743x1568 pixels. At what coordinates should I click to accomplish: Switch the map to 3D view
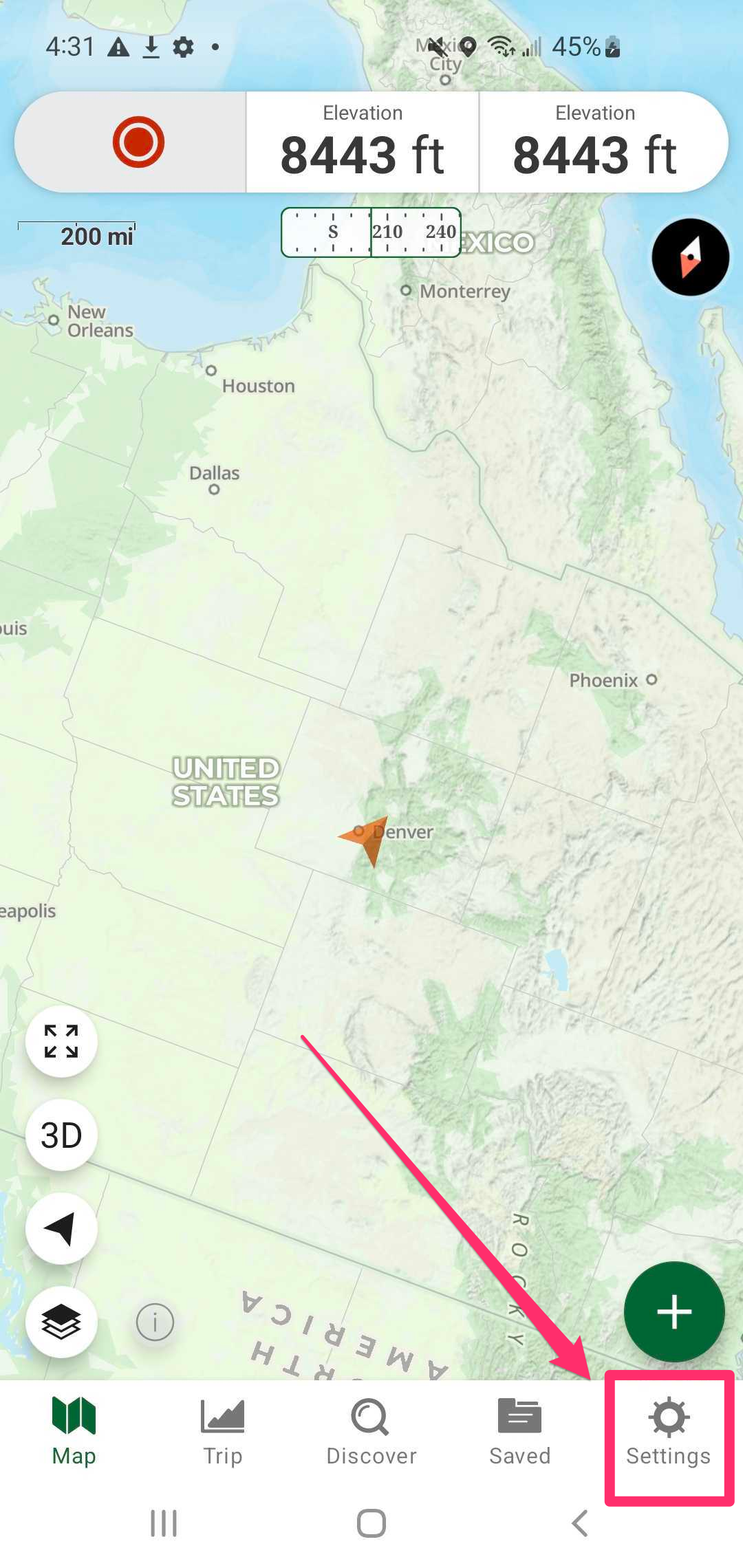pyautogui.click(x=61, y=1135)
